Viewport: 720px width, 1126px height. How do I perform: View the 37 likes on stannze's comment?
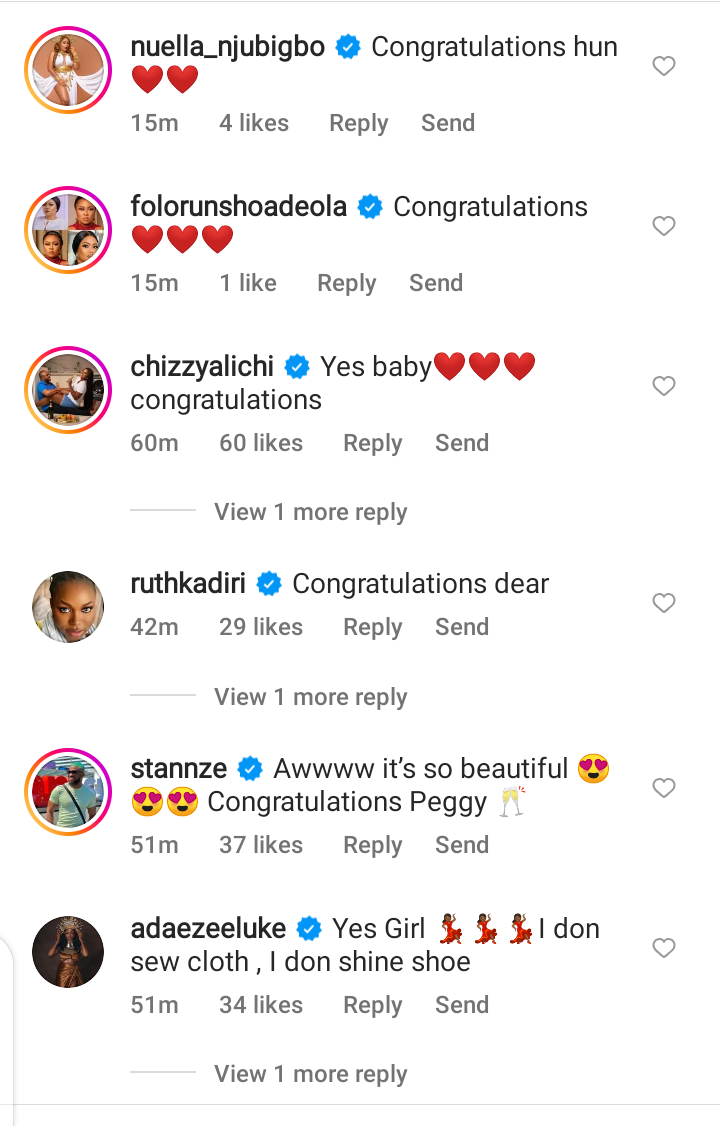pyautogui.click(x=261, y=845)
